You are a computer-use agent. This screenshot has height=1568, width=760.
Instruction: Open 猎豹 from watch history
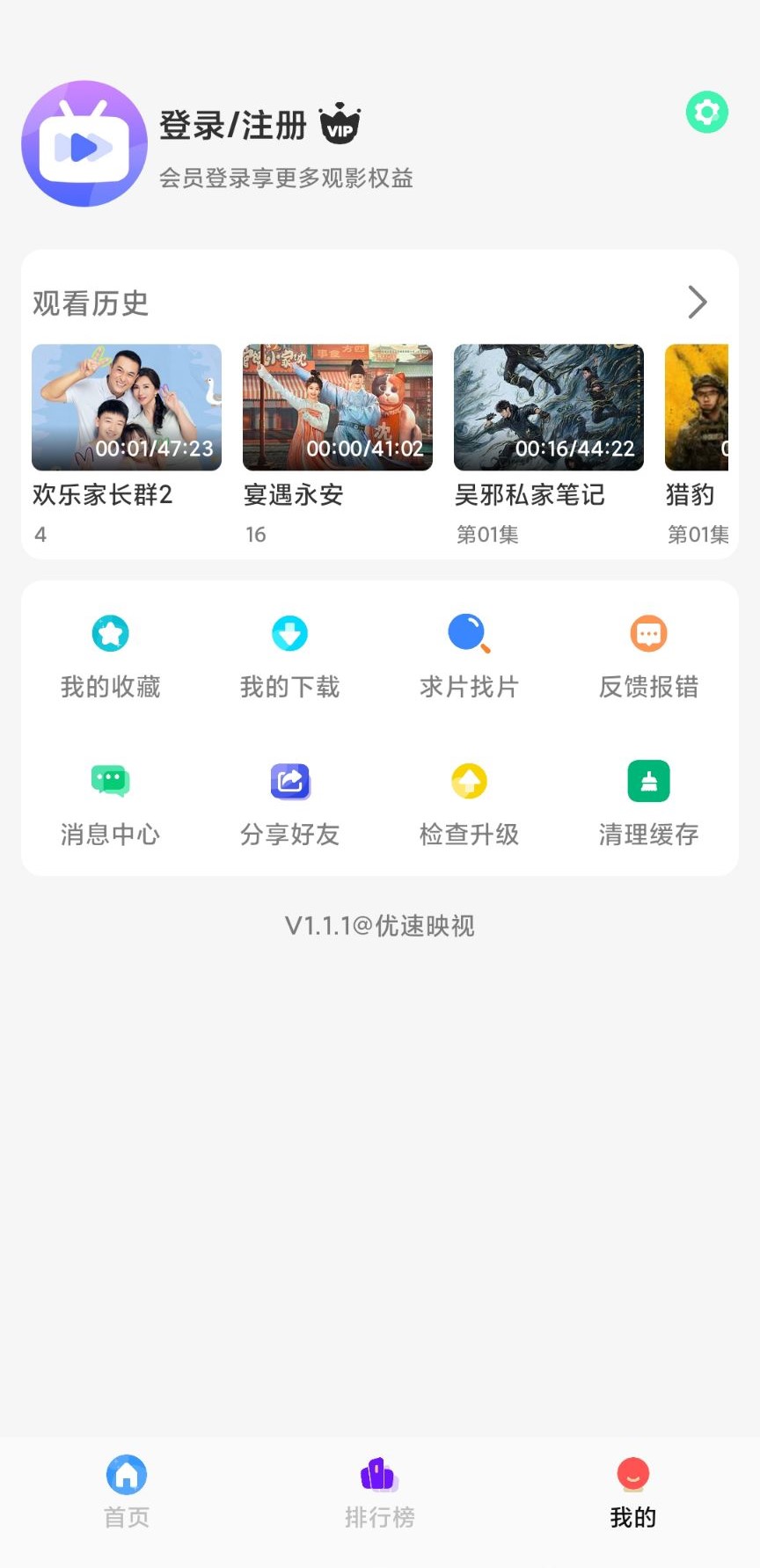click(697, 408)
